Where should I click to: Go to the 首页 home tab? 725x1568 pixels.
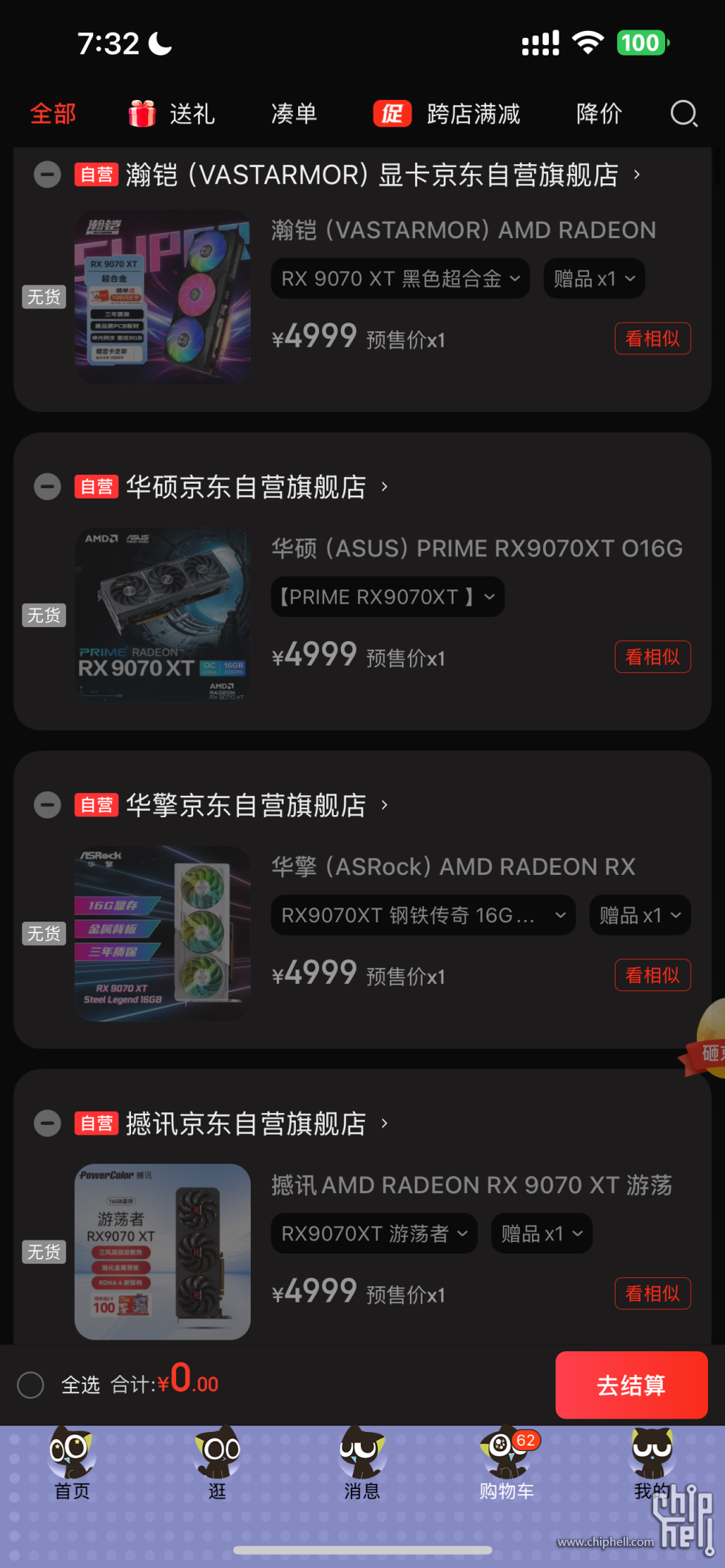click(x=72, y=1463)
